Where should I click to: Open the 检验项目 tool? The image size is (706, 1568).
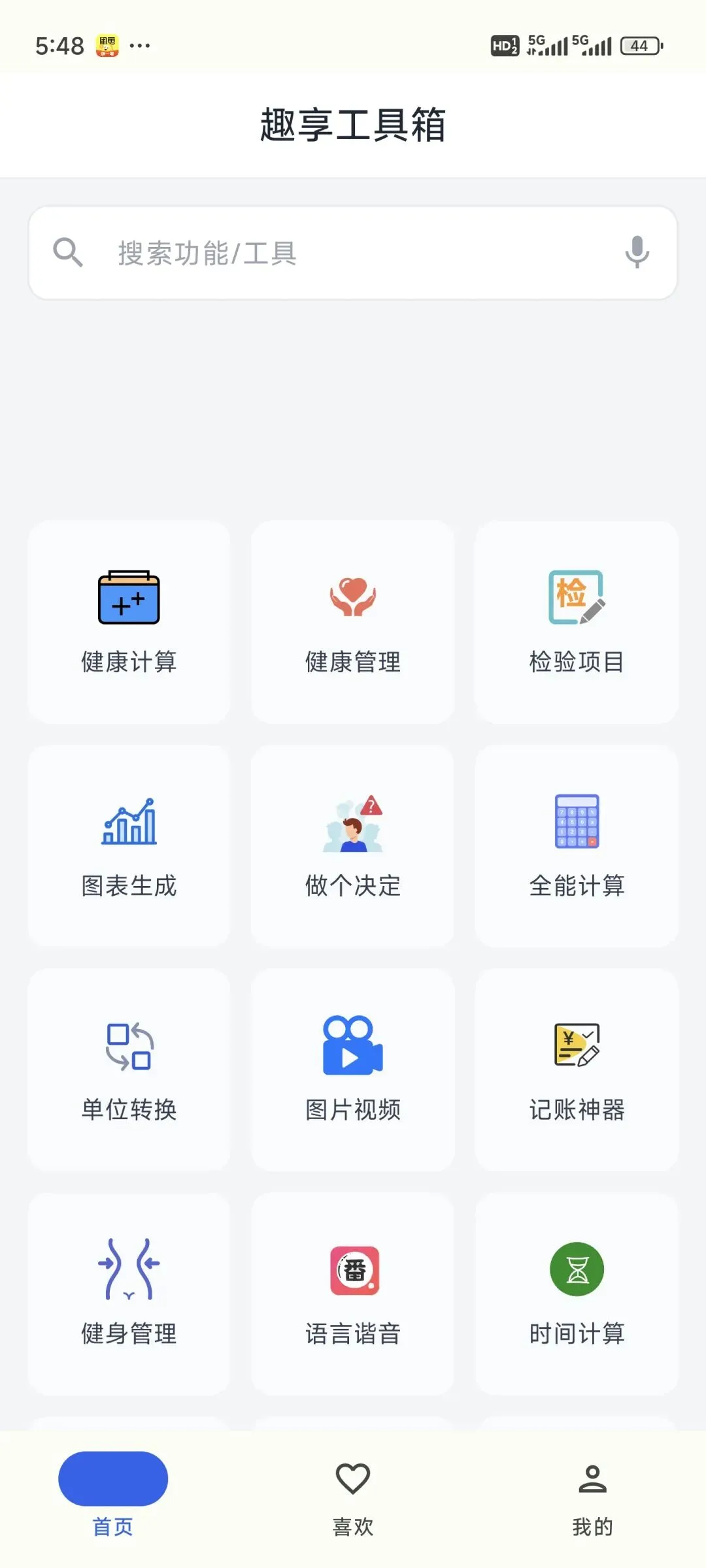pyautogui.click(x=577, y=622)
